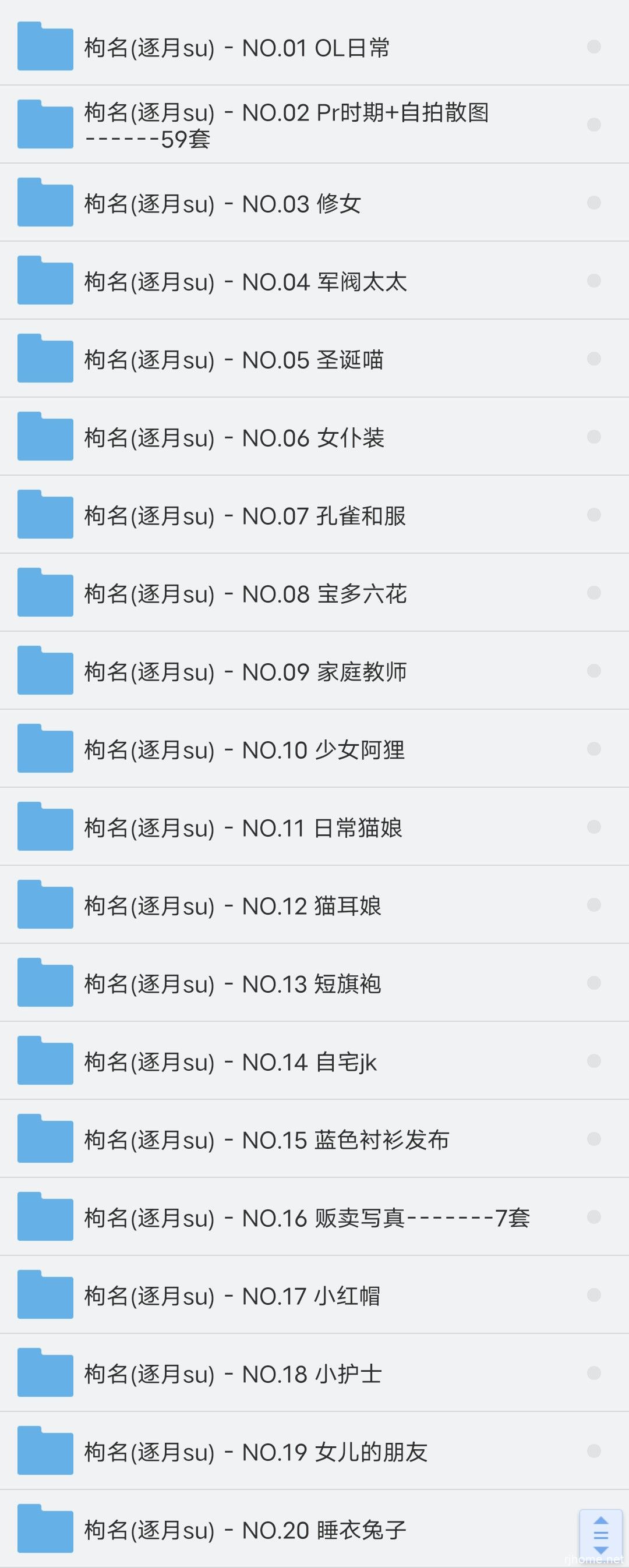Click the folder icon for NO.03 修女
629x1568 pixels.
pyautogui.click(x=44, y=202)
